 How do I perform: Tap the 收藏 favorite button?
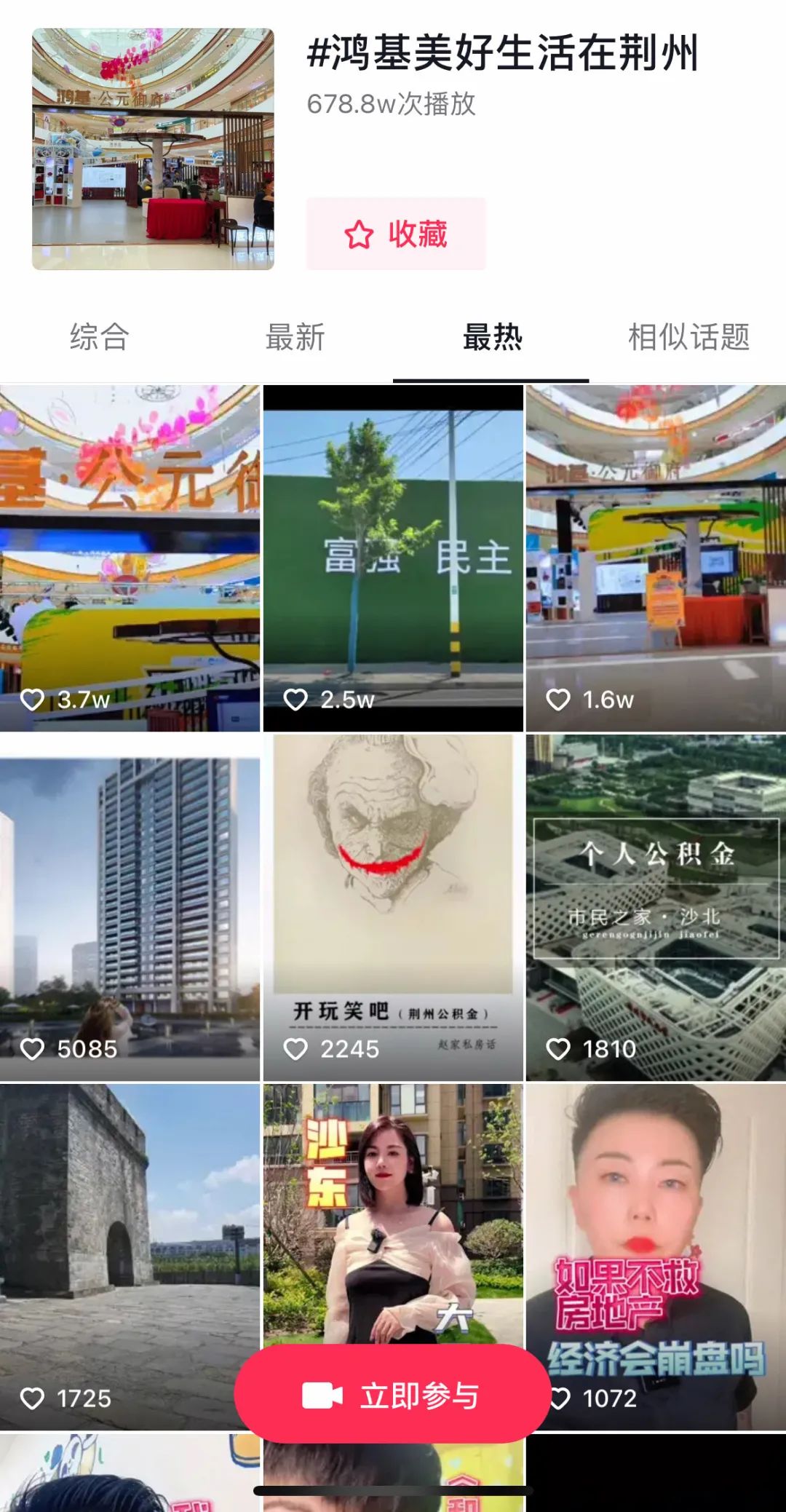click(x=395, y=234)
